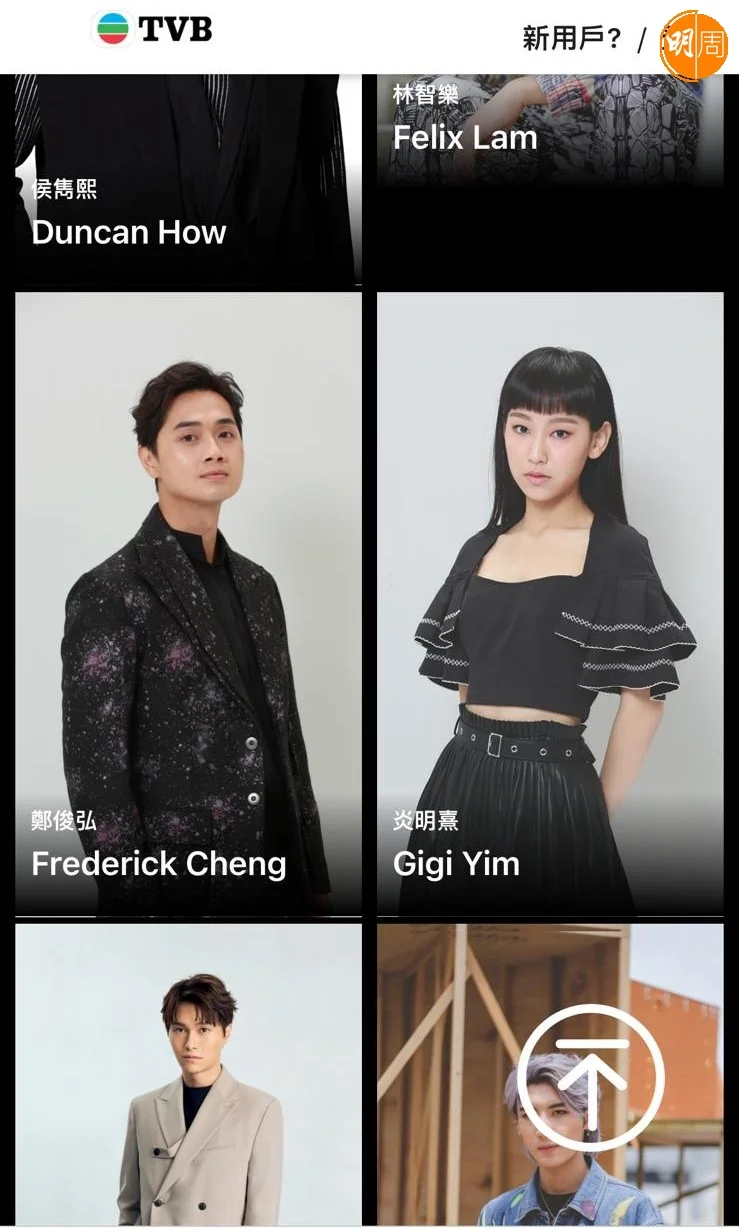The height and width of the screenshot is (1229, 739).
Task: Tap the back-to-top arrow button
Action: coord(591,1076)
